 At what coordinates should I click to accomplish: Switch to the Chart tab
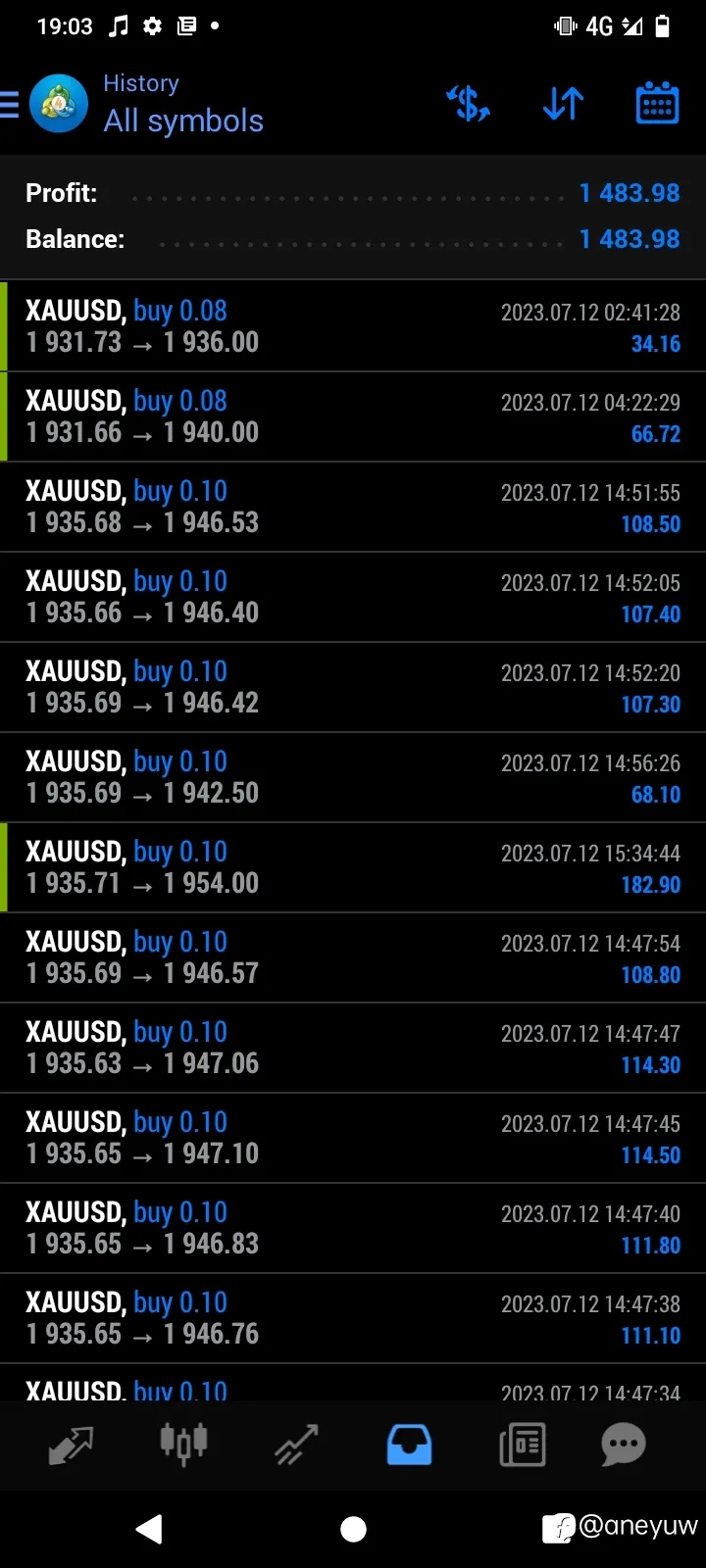pos(183,1445)
